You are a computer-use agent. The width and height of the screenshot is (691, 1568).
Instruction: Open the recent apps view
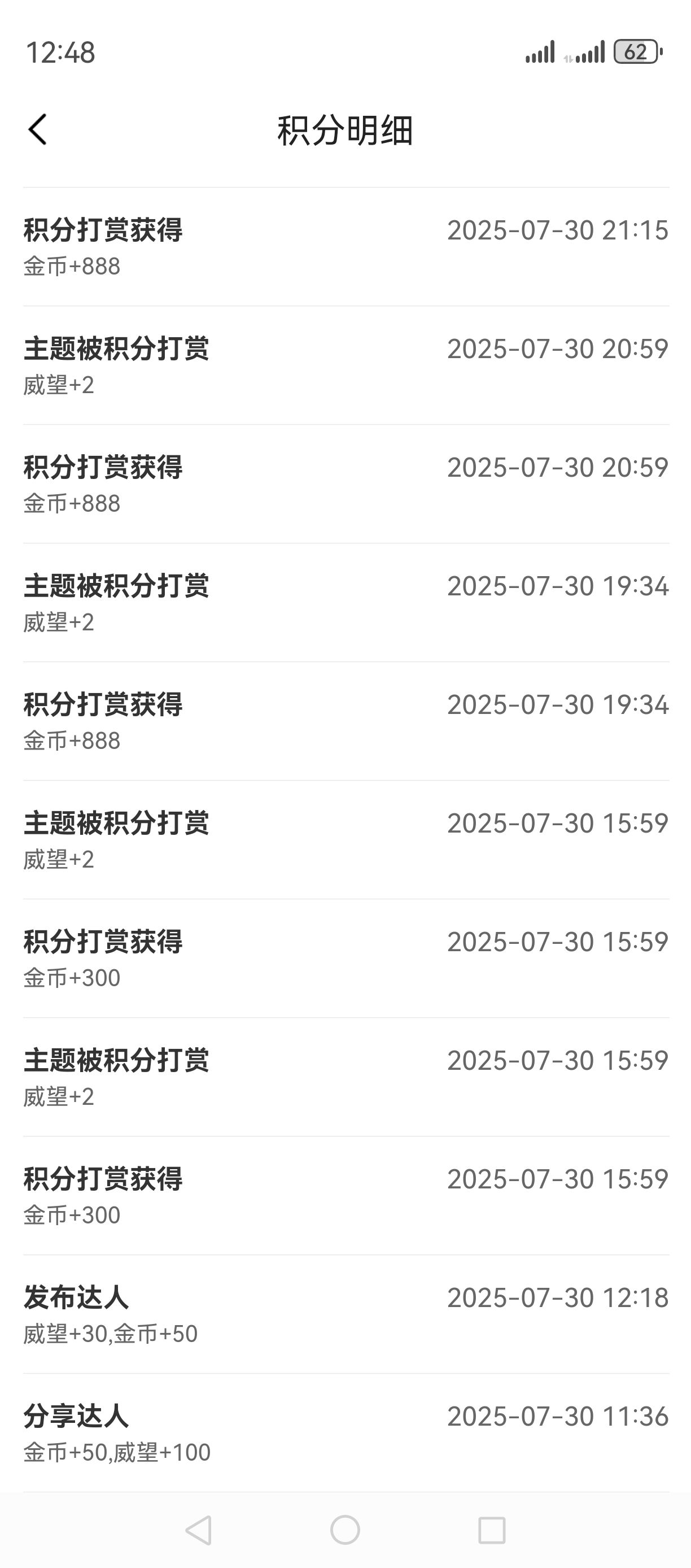coord(492,1530)
